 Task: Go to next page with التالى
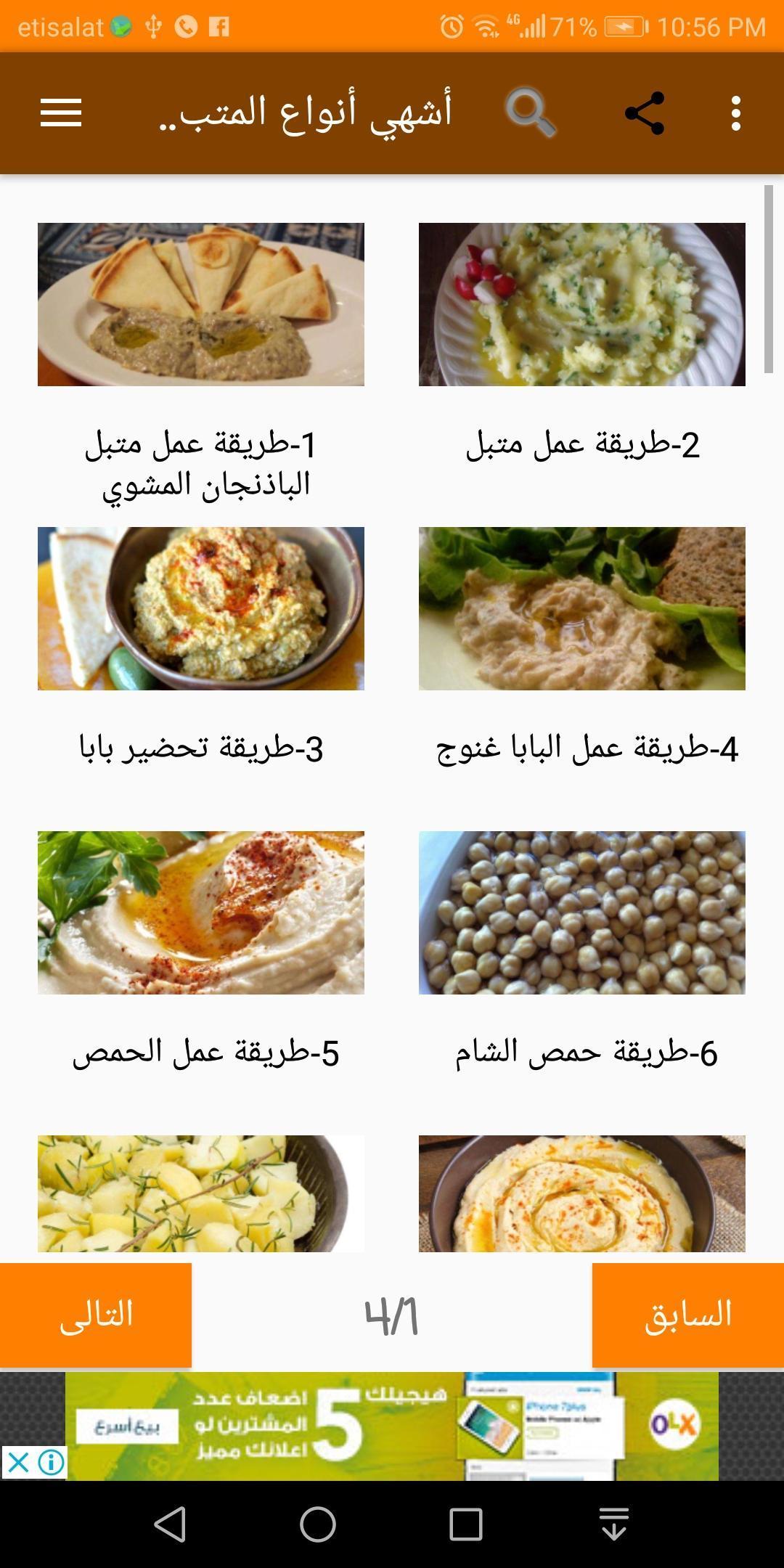(x=96, y=1315)
